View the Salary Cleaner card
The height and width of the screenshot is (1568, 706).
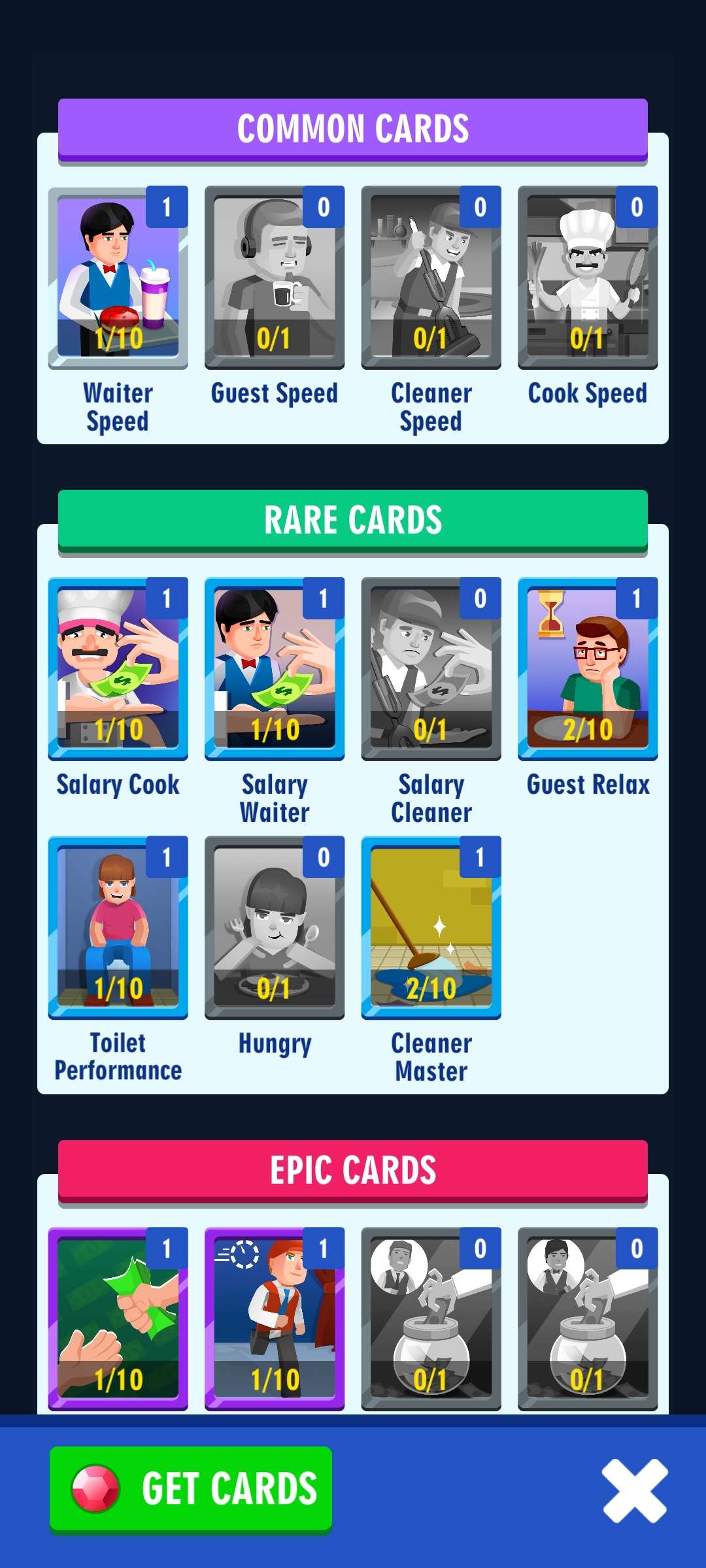[x=431, y=668]
